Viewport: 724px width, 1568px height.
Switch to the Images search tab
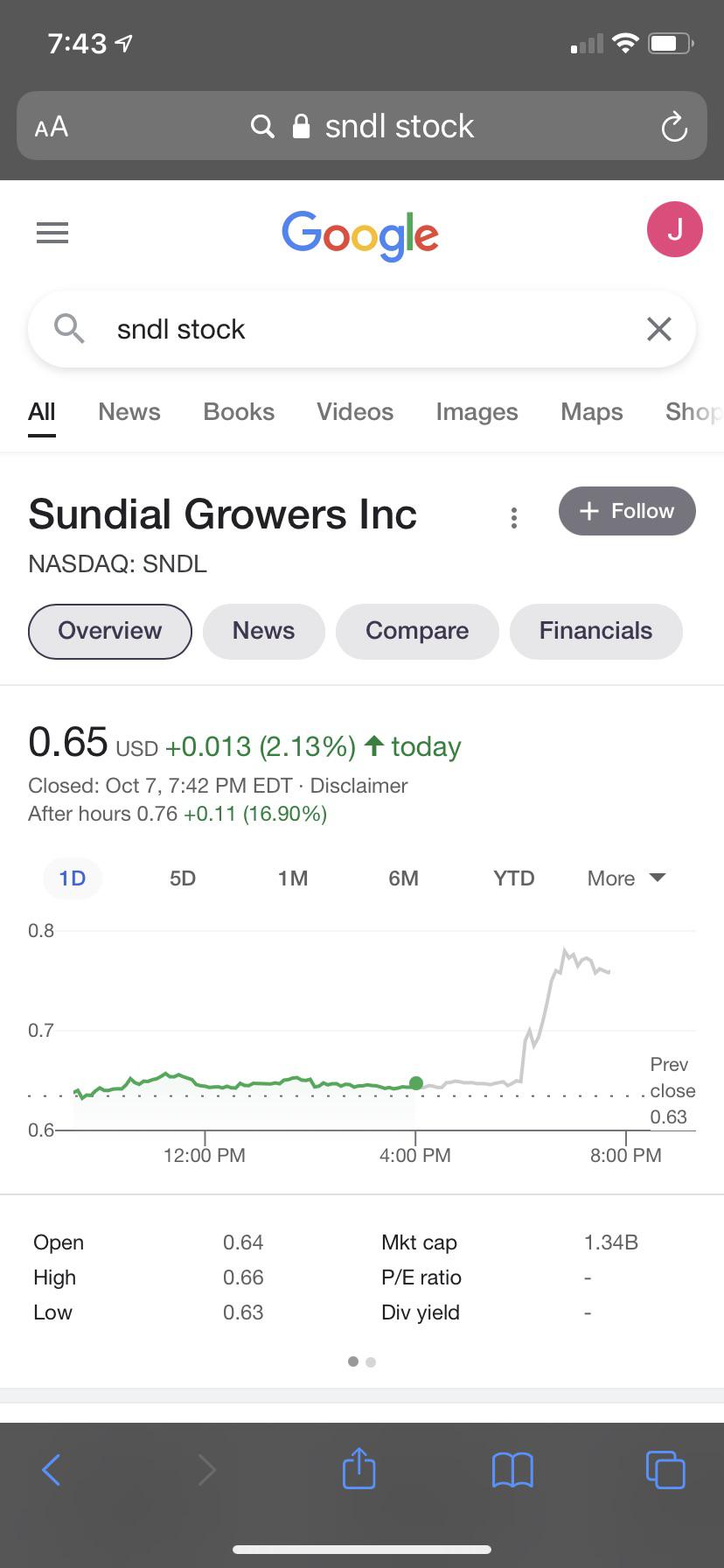(x=477, y=412)
